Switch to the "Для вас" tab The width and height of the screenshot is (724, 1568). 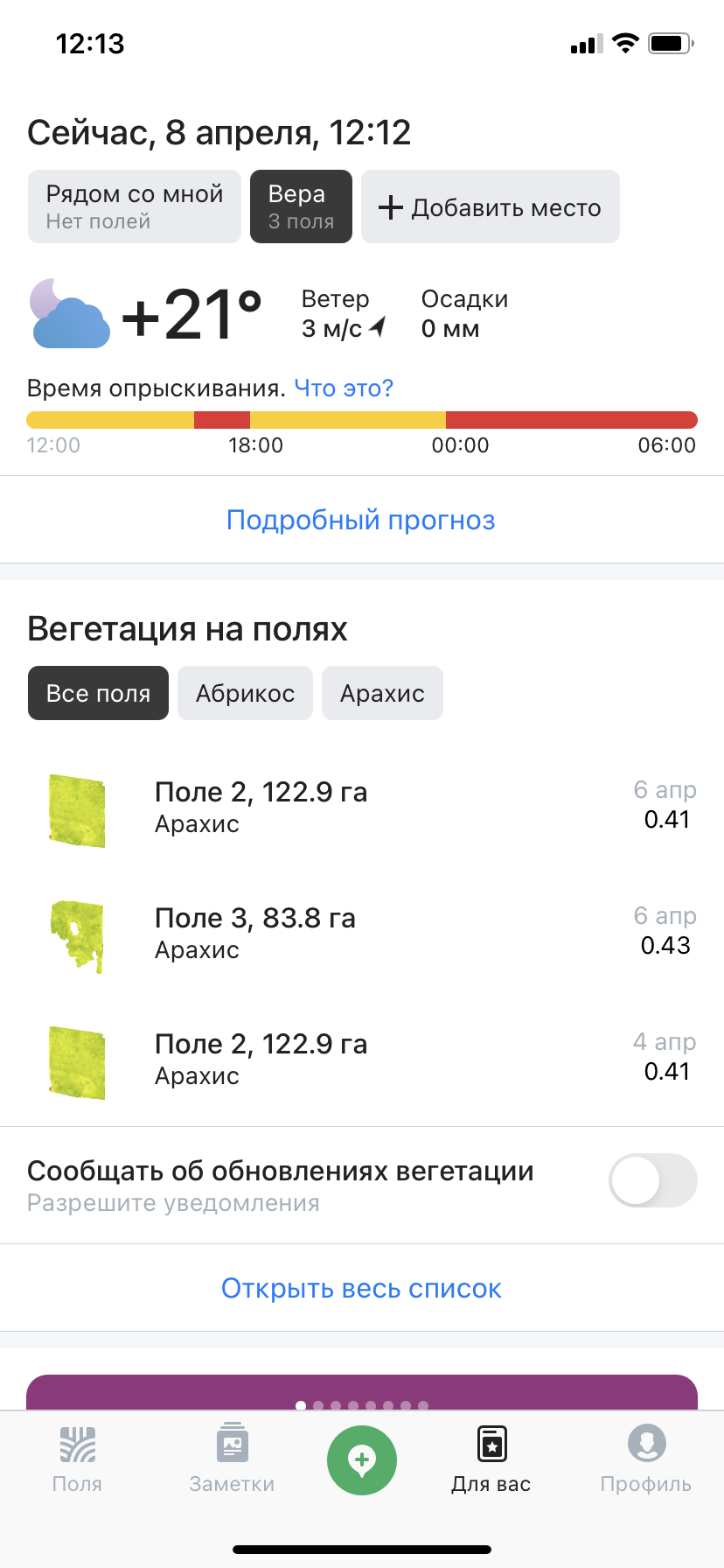491,1459
